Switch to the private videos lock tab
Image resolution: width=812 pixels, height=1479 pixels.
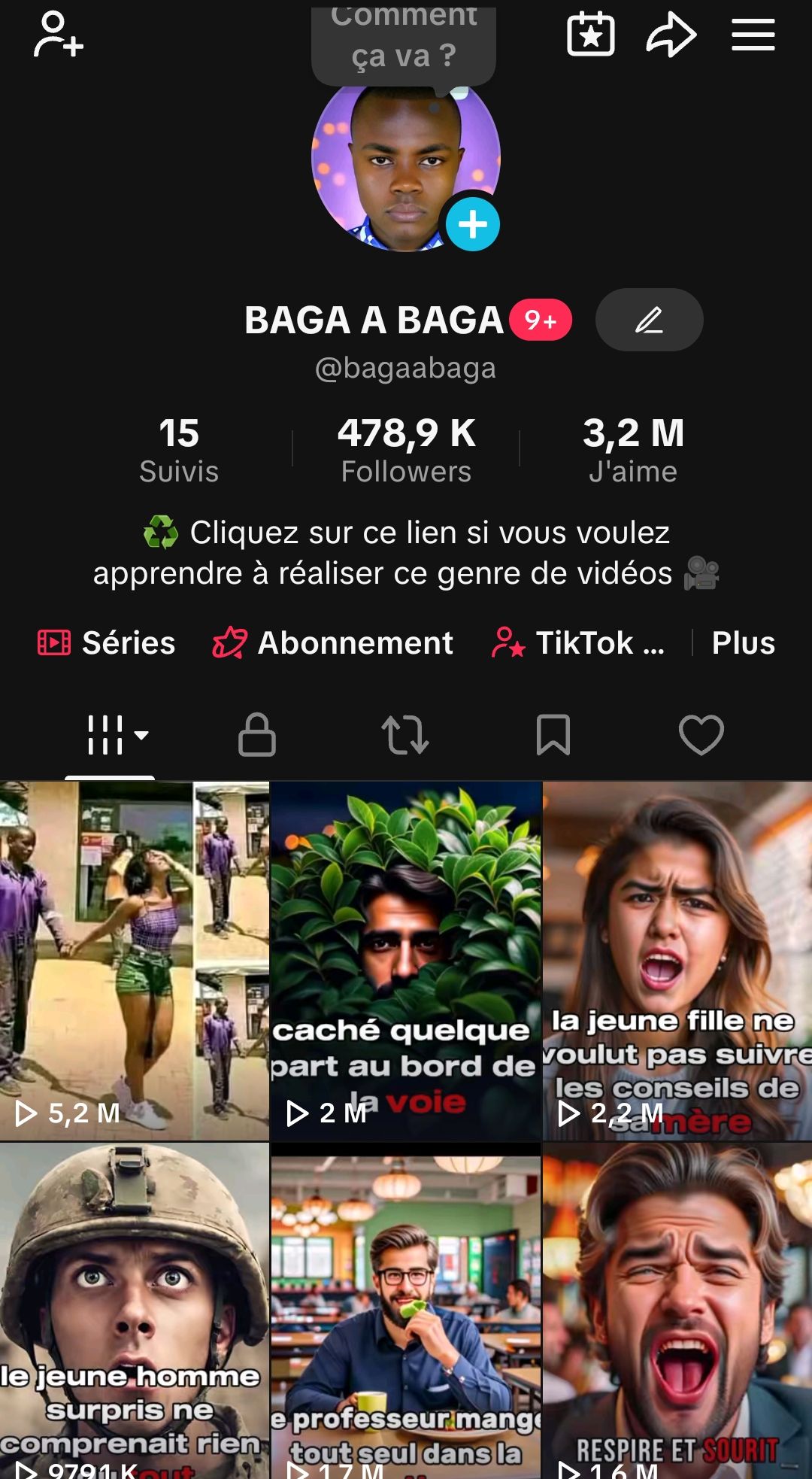pos(257,734)
